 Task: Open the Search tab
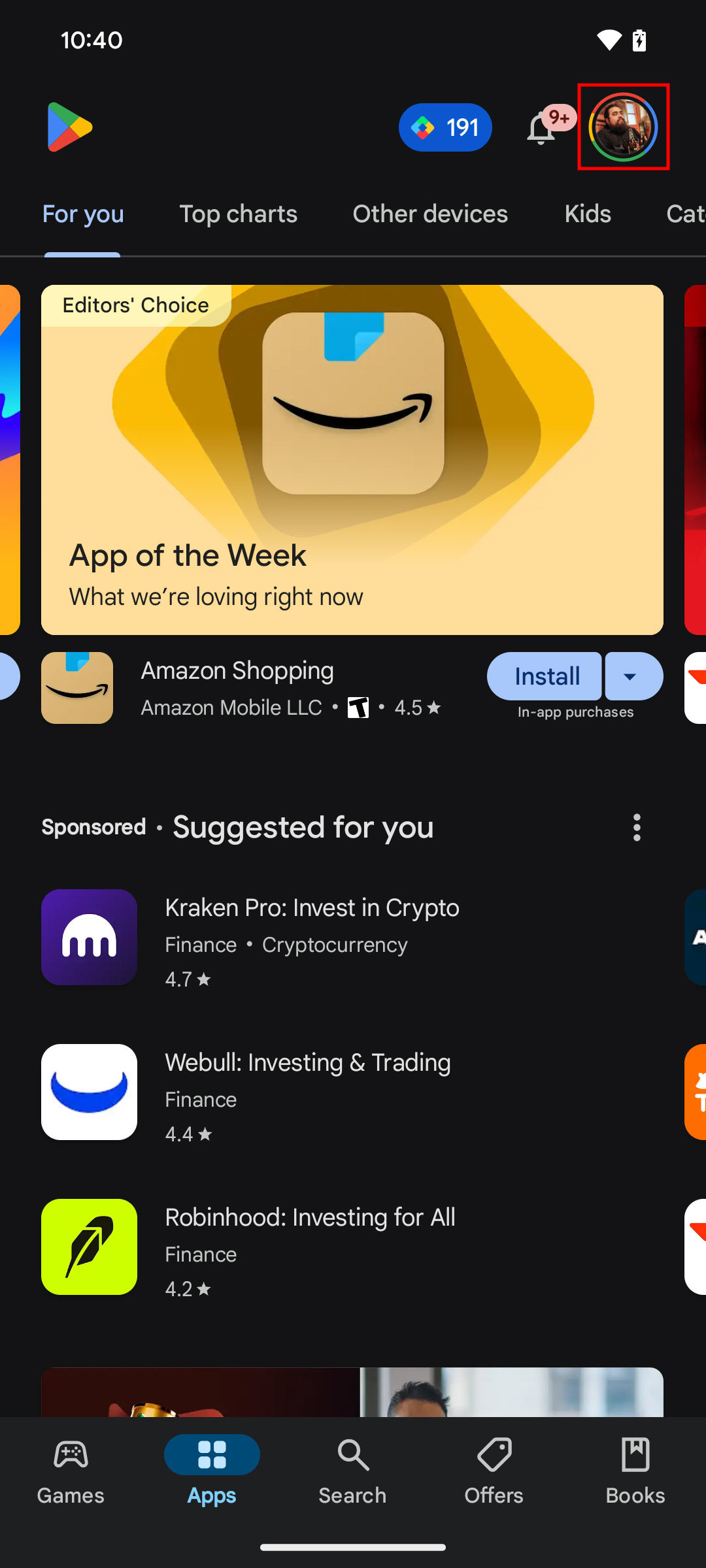point(352,1470)
